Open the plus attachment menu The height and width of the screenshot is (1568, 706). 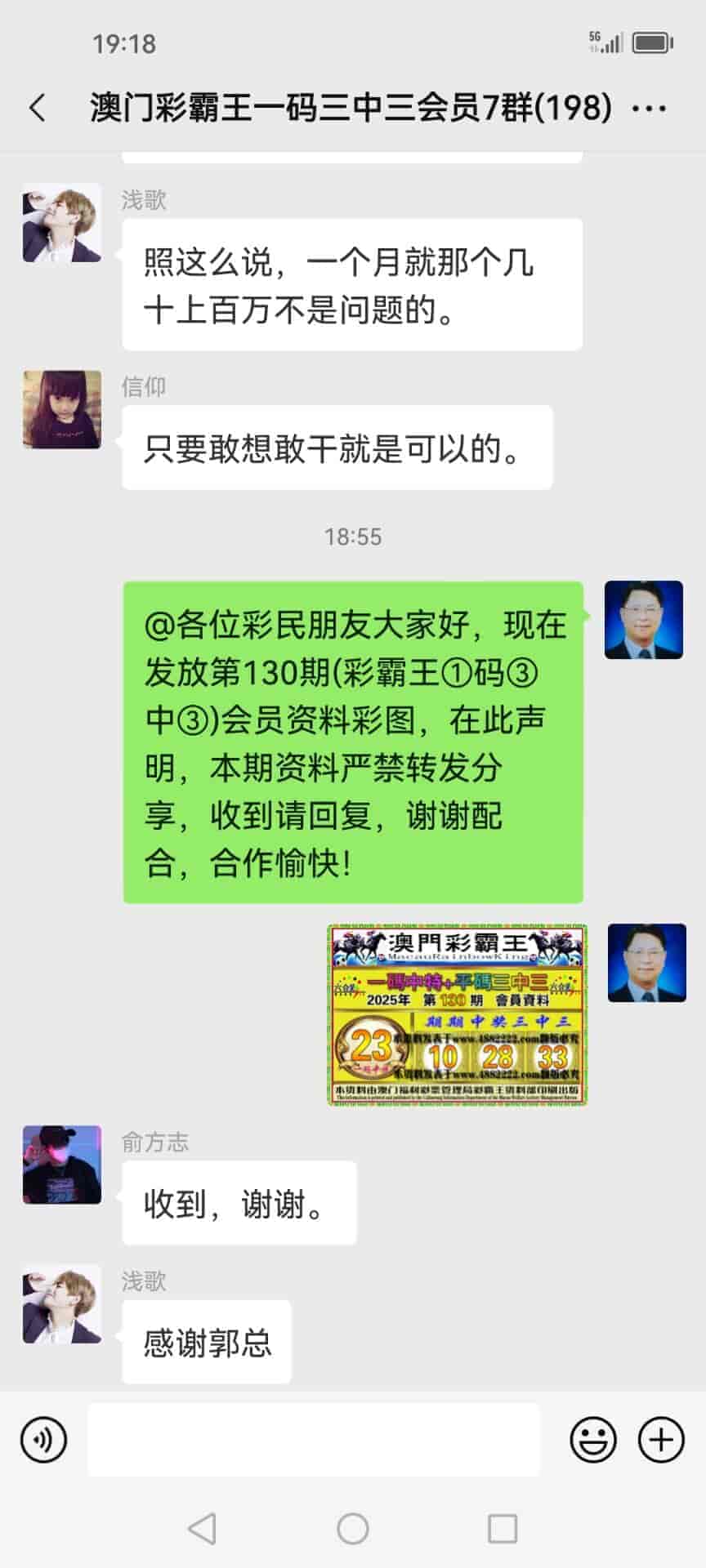click(x=660, y=1439)
